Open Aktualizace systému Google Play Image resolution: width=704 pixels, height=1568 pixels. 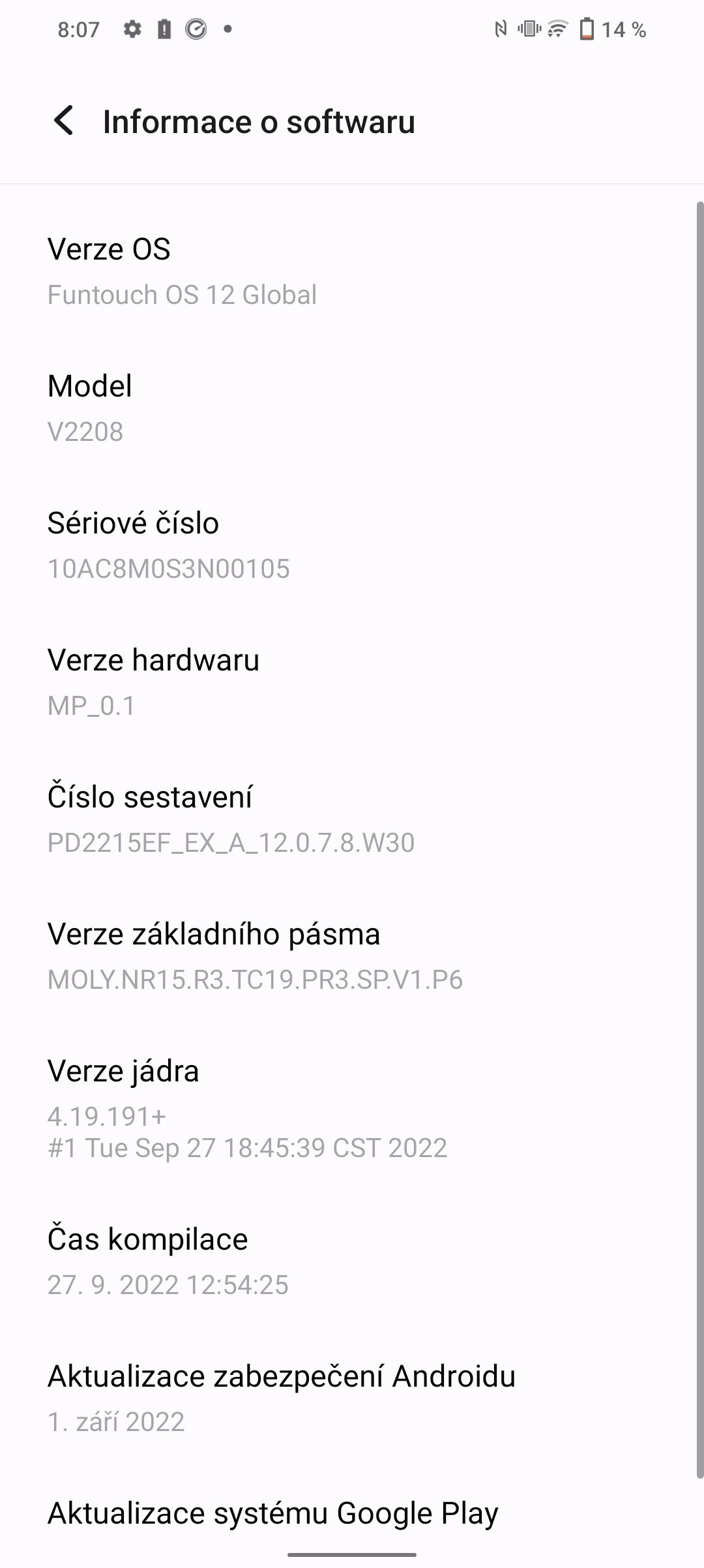click(272, 1513)
